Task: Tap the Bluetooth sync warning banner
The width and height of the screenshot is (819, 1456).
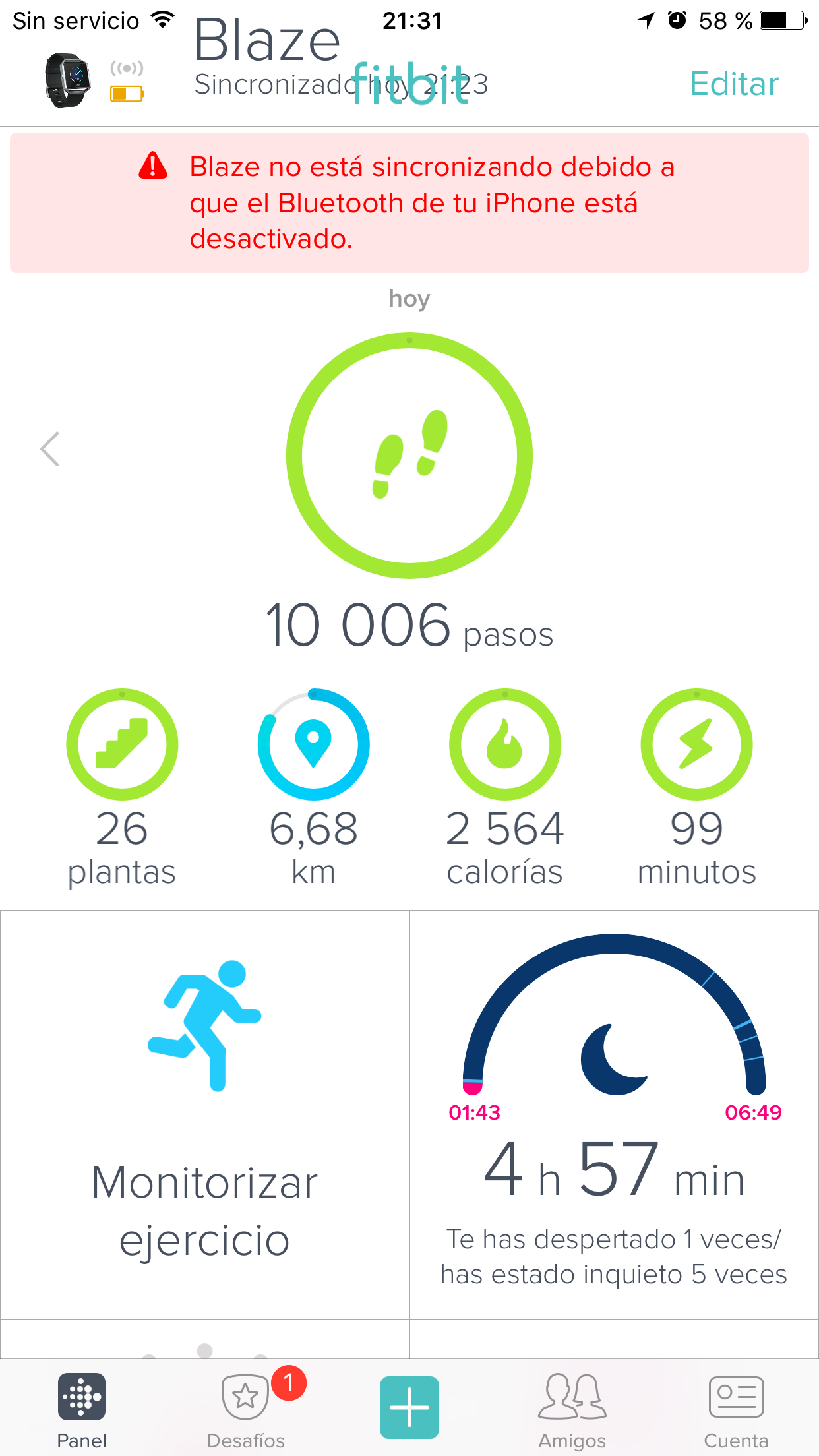Action: [x=409, y=203]
